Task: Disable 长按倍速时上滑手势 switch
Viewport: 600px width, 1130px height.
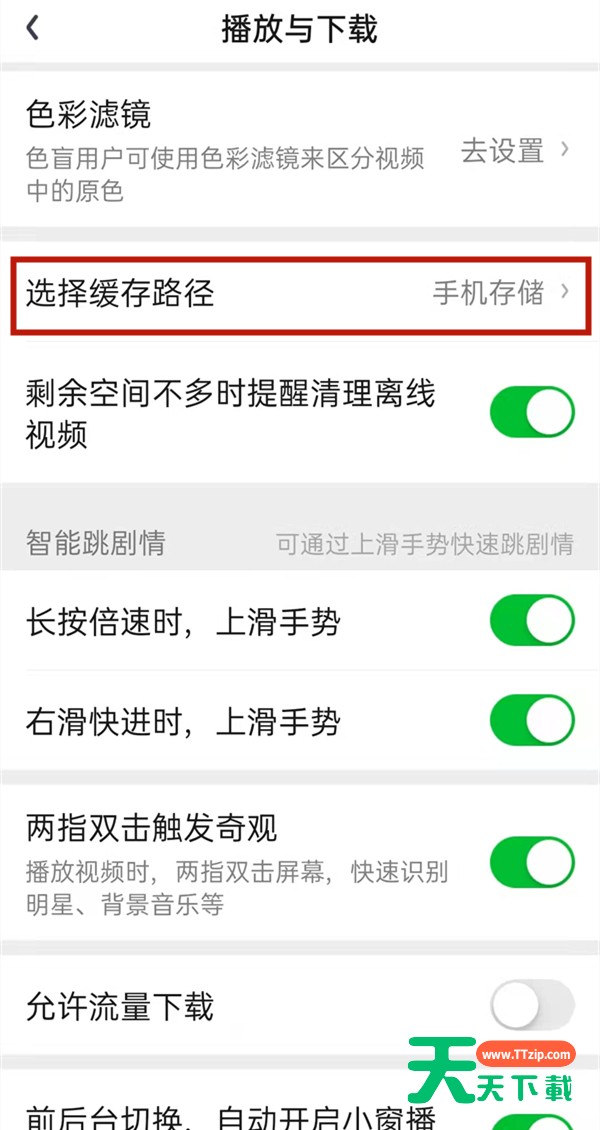Action: (532, 621)
